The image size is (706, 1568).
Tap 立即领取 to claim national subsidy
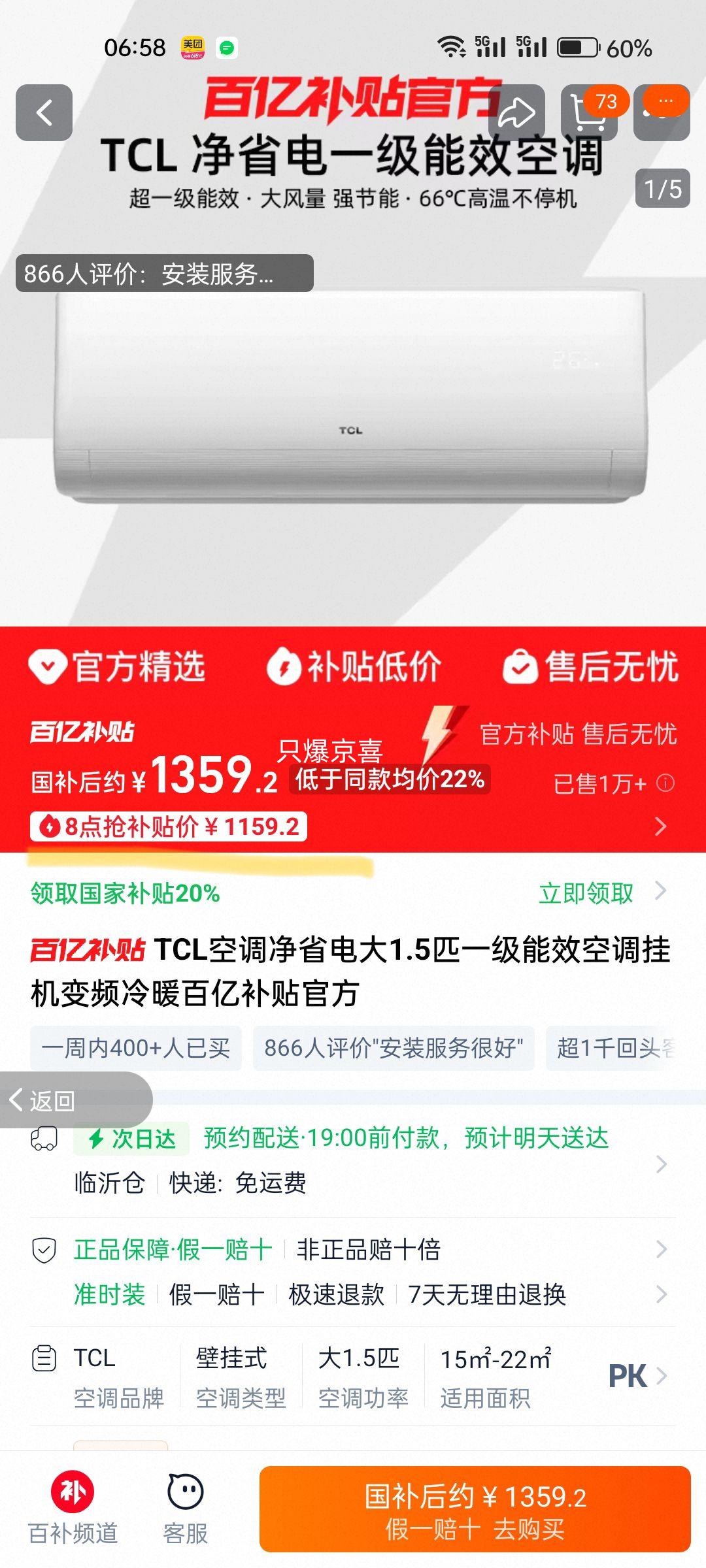click(586, 893)
